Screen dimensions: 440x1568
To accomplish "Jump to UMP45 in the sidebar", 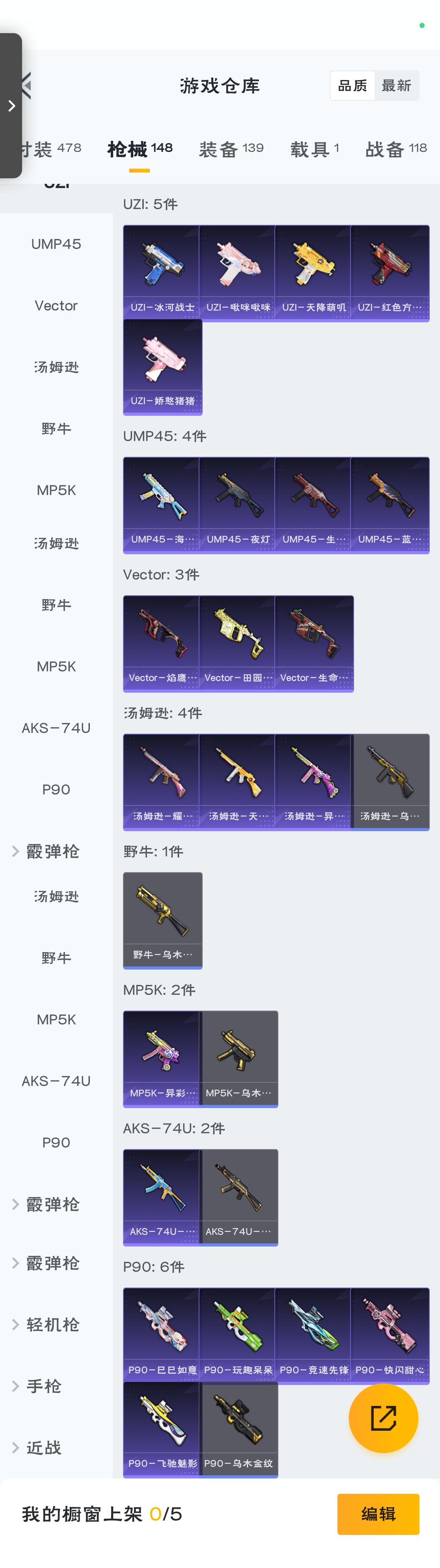I will [56, 244].
